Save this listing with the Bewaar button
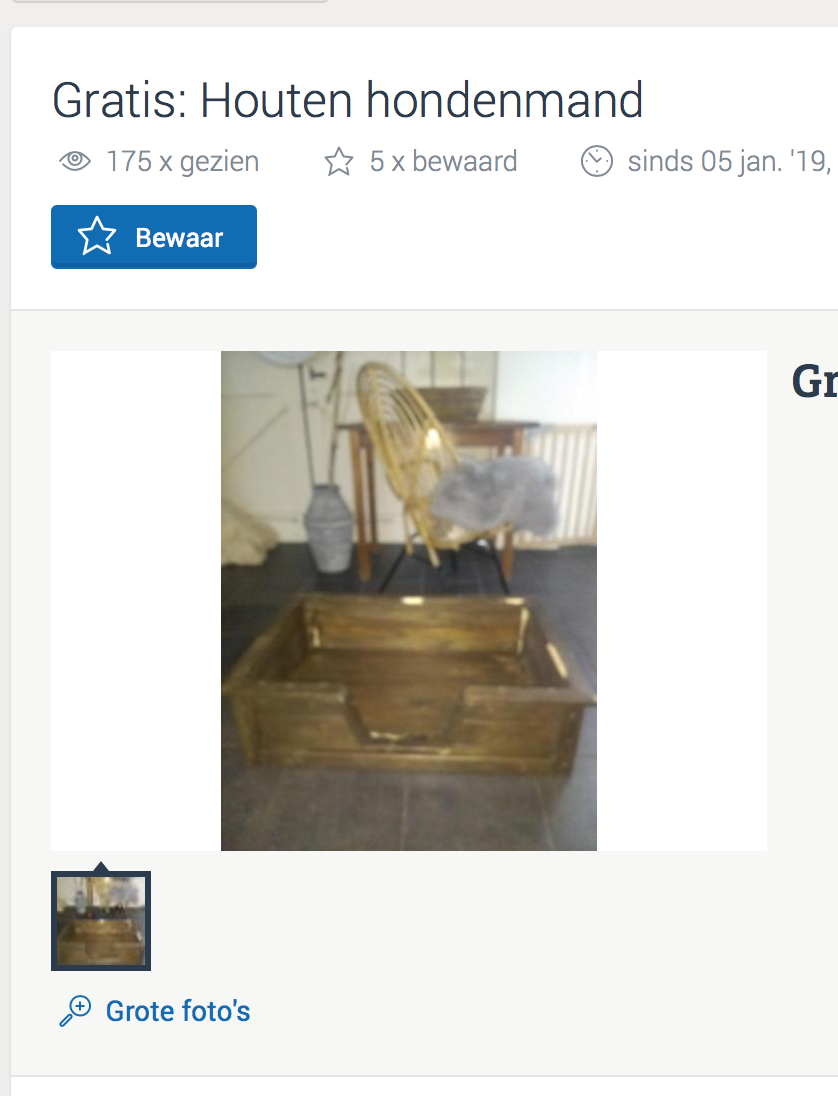 [x=154, y=237]
